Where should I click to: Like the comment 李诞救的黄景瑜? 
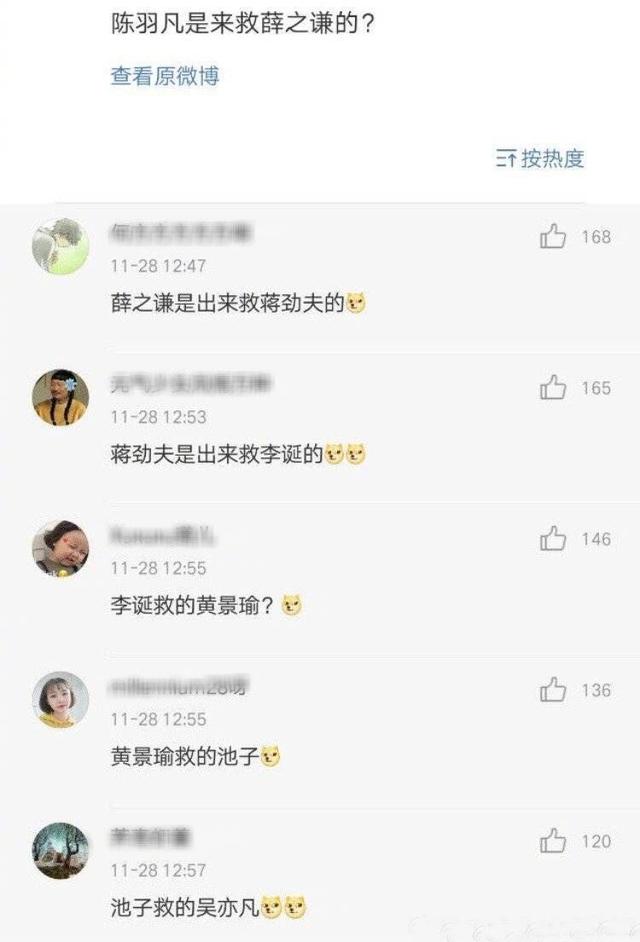553,539
